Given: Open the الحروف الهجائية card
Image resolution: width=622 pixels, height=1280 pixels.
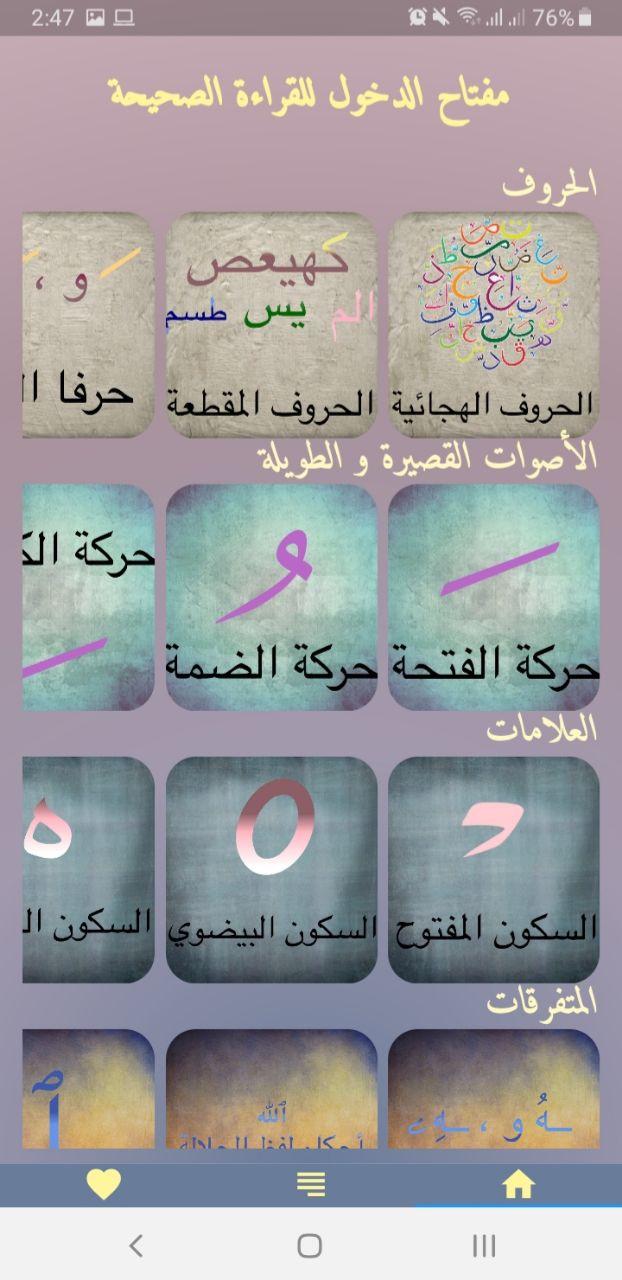Looking at the screenshot, I should click(x=494, y=325).
